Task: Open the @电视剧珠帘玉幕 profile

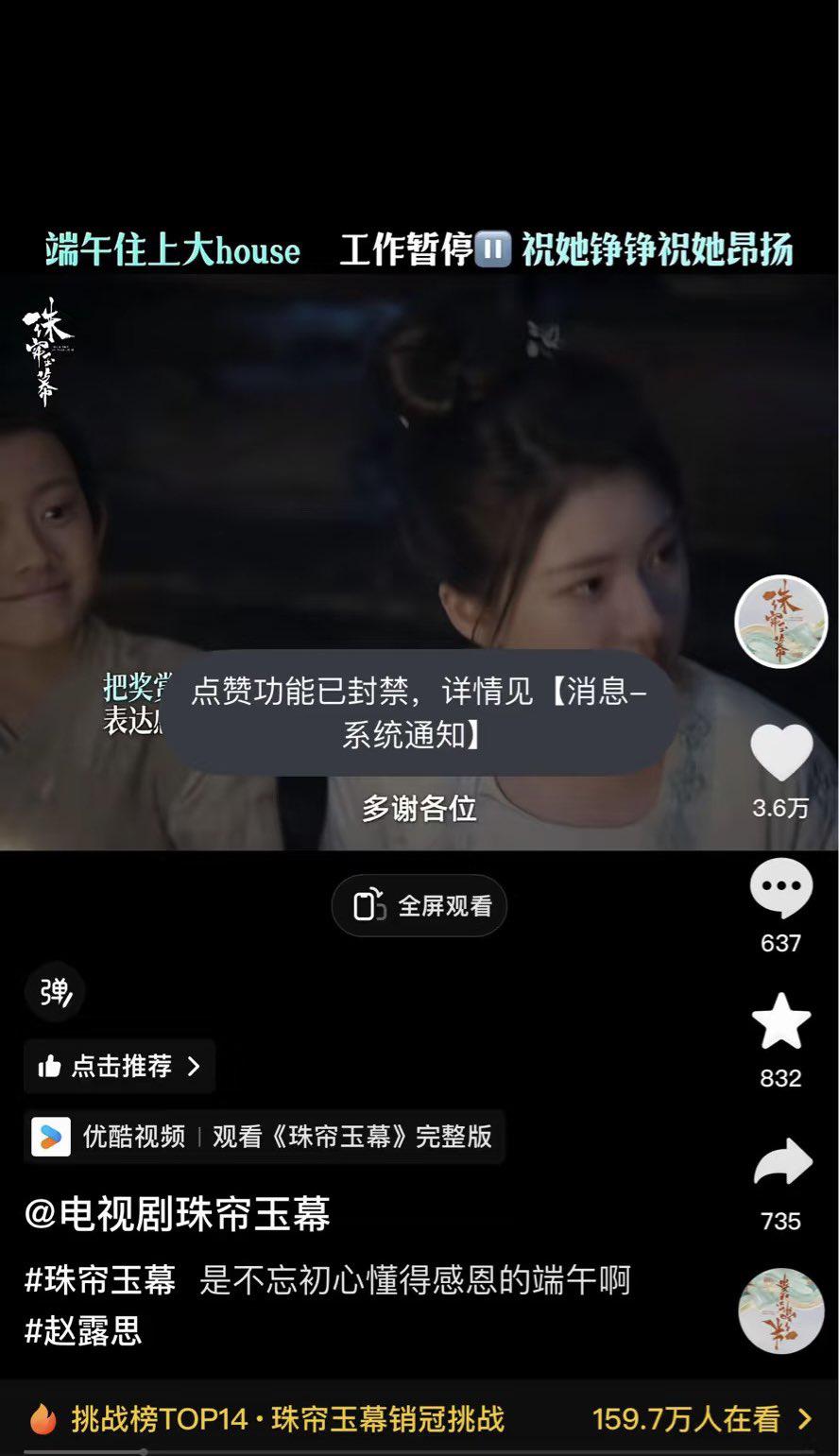Action: point(177,1214)
